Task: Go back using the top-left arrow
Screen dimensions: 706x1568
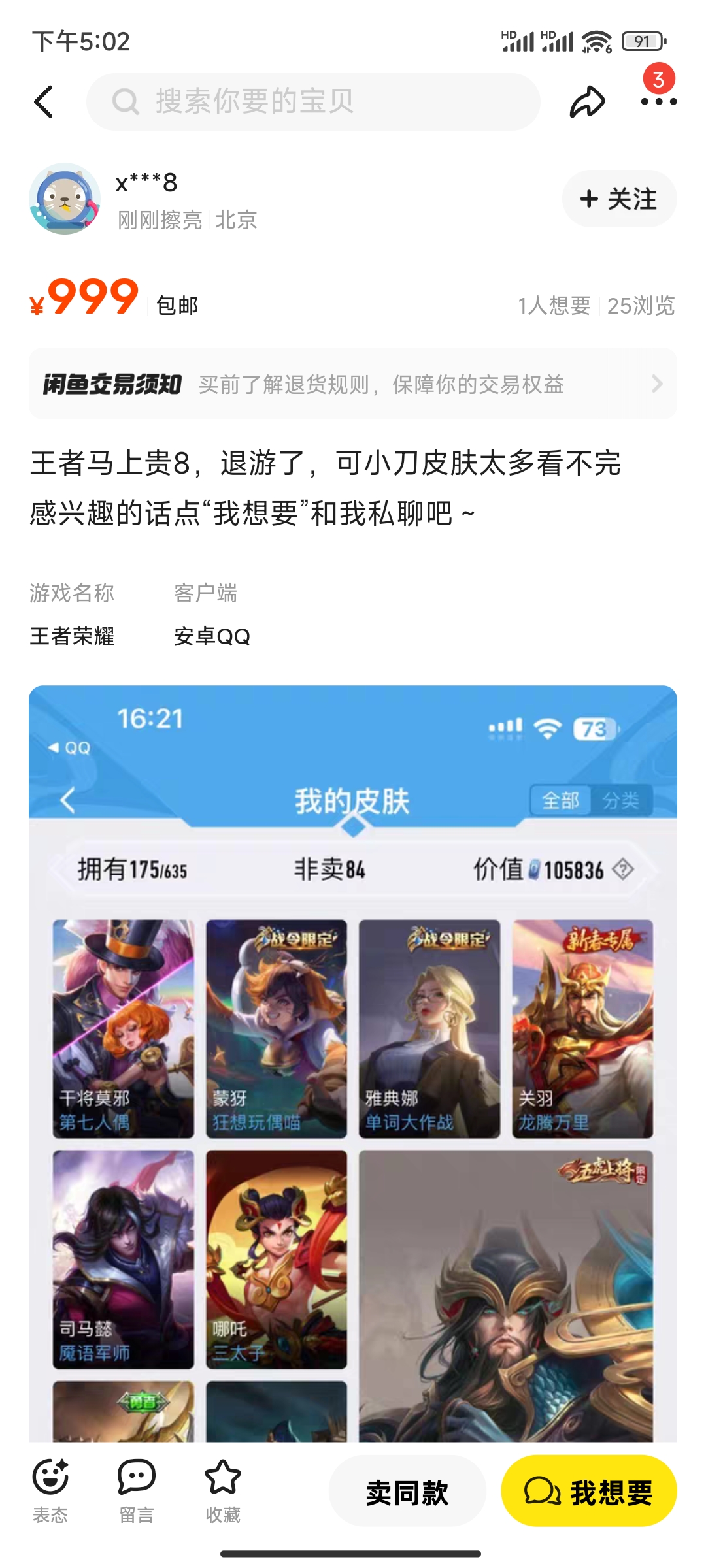Action: click(x=44, y=102)
